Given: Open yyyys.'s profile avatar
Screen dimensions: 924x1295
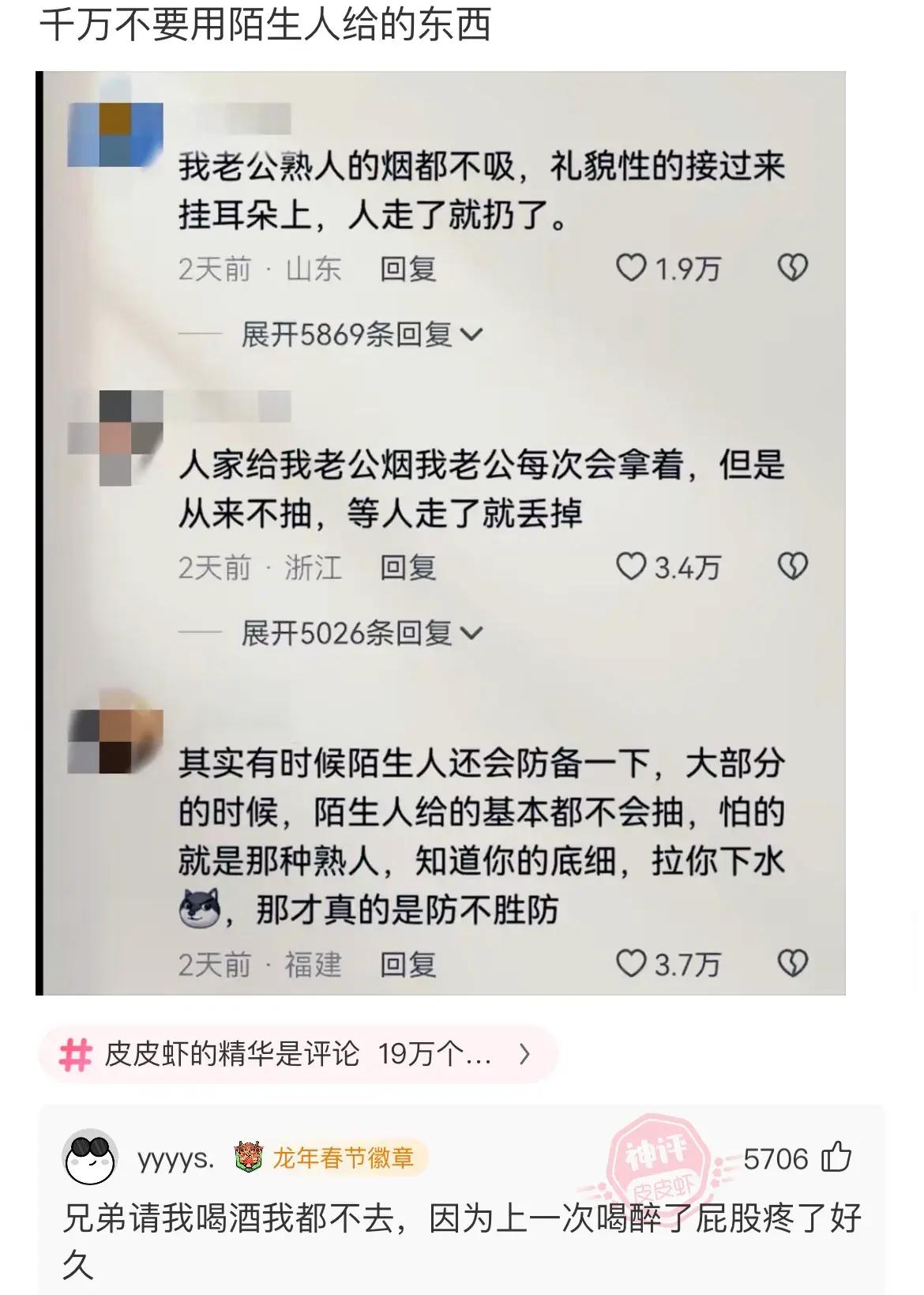Looking at the screenshot, I should pos(90,1158).
